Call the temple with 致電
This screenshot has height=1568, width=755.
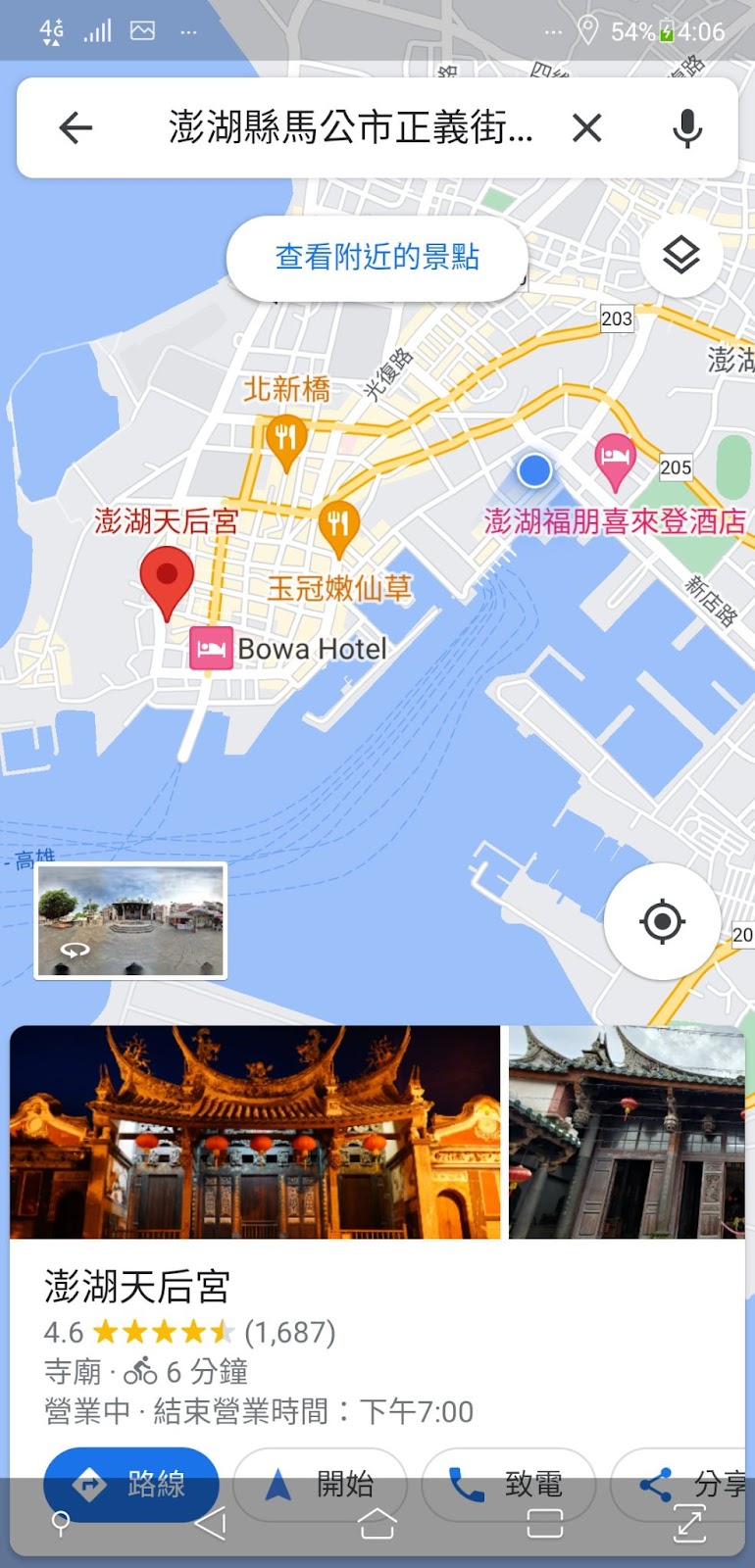[506, 1483]
